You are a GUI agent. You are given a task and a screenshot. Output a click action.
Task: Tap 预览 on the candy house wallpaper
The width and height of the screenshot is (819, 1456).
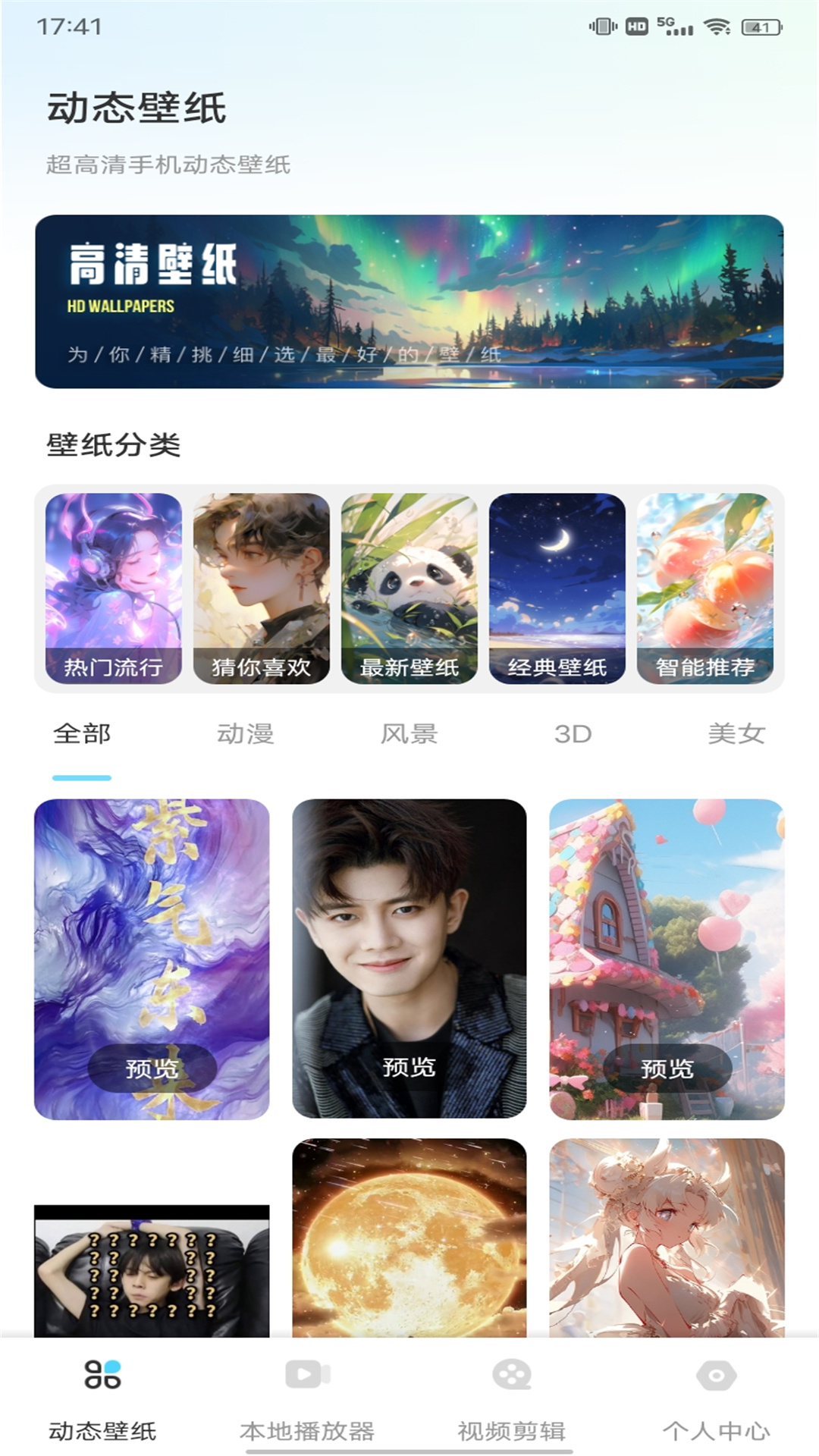click(667, 1068)
